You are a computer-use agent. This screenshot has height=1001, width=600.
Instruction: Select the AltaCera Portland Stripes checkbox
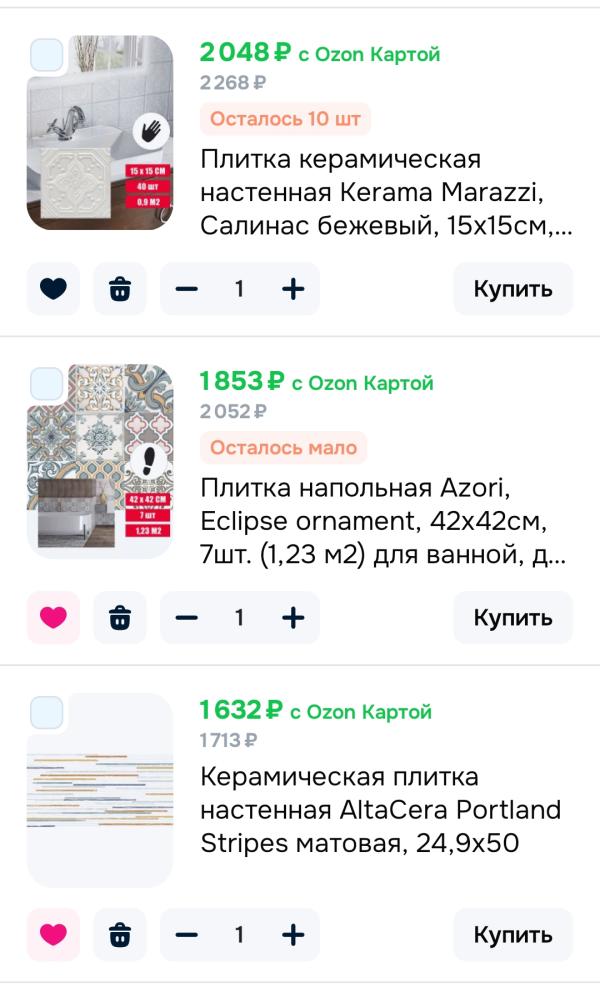click(x=46, y=713)
